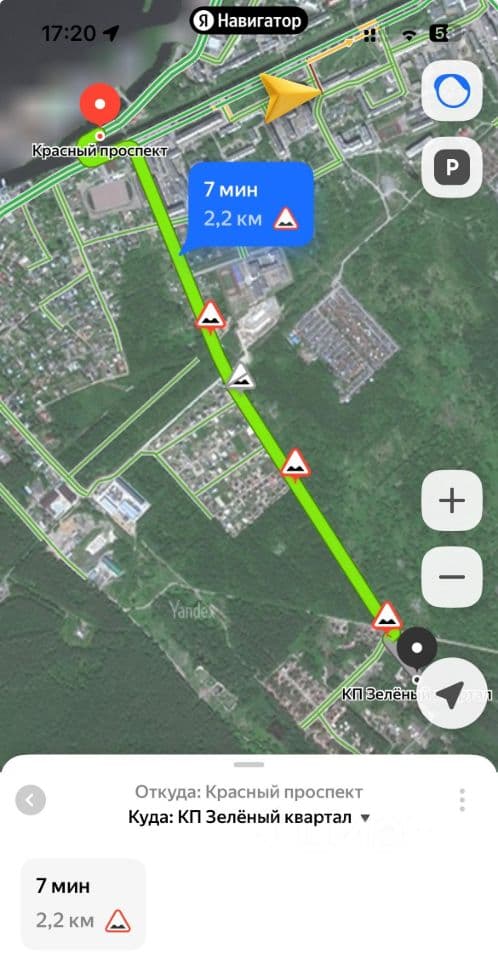Image resolution: width=498 pixels, height=960 pixels.
Task: Zoom out of the map
Action: [452, 577]
